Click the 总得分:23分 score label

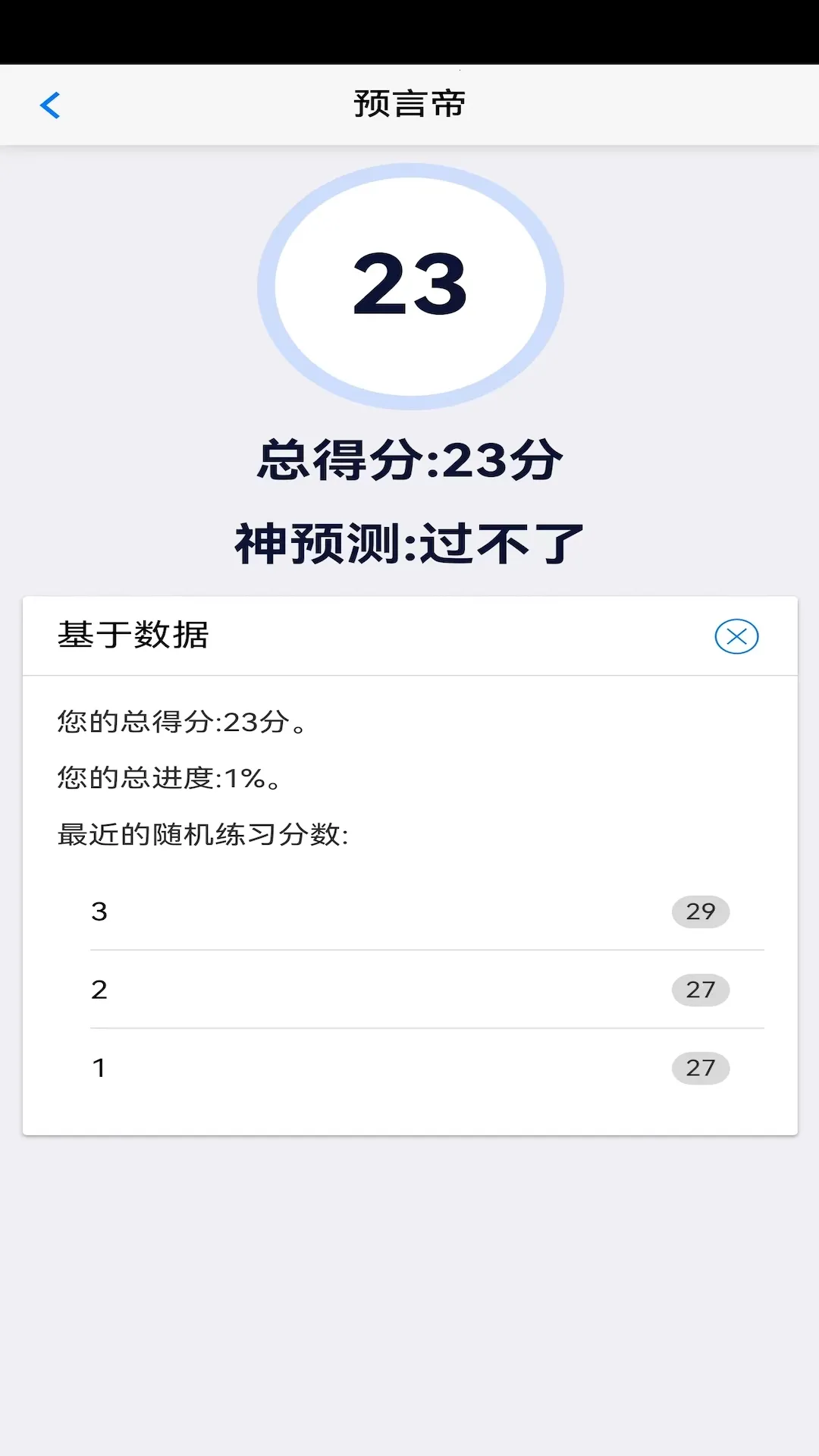coord(409,457)
